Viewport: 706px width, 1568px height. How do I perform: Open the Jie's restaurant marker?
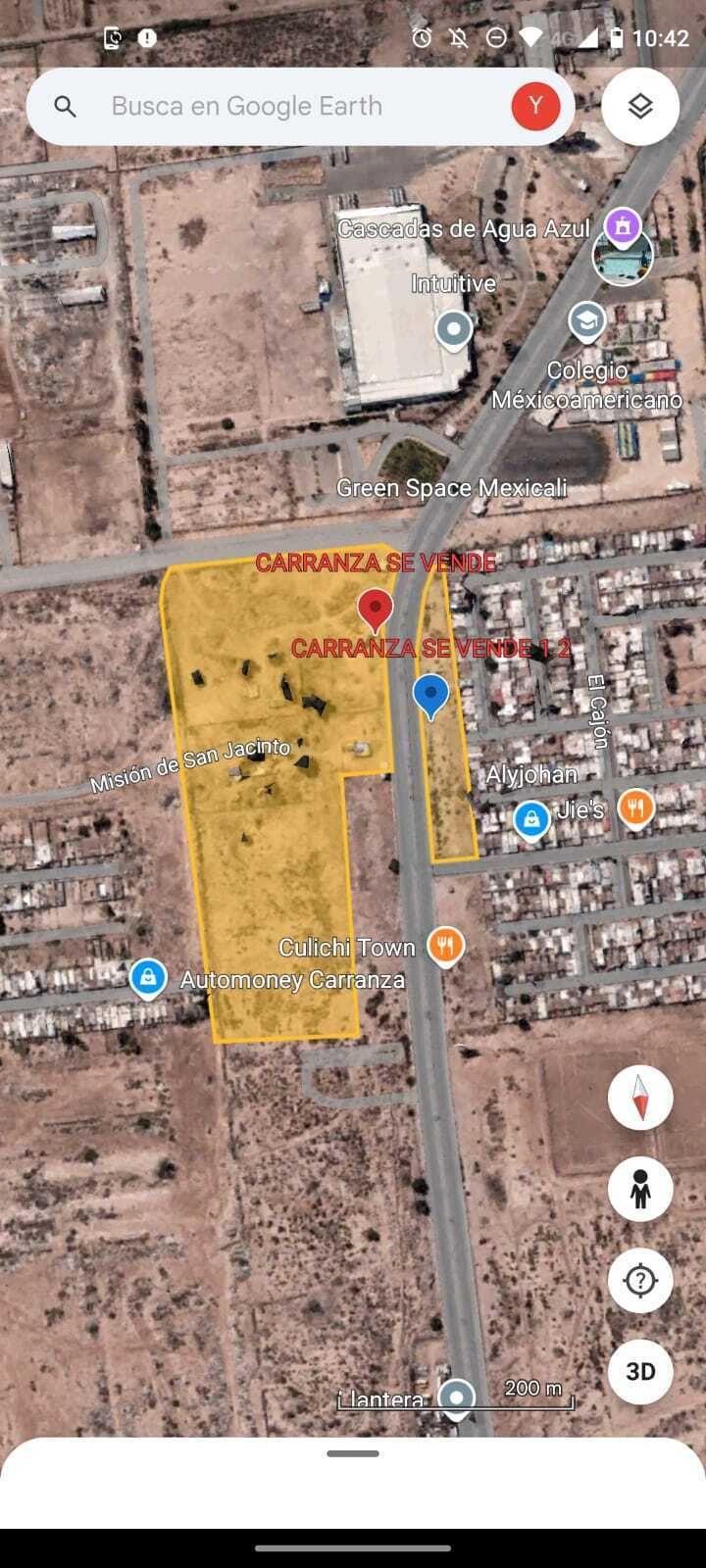pyautogui.click(x=636, y=808)
